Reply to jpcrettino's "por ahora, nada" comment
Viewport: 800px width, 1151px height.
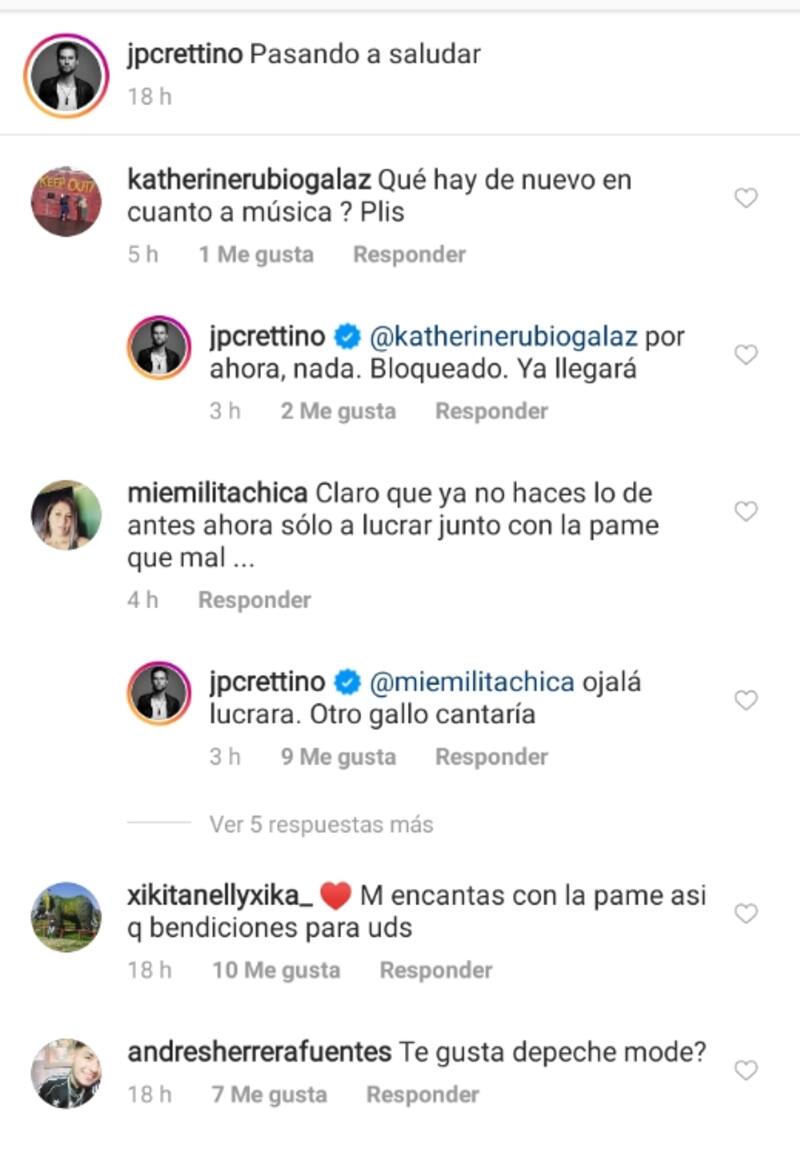[491, 411]
